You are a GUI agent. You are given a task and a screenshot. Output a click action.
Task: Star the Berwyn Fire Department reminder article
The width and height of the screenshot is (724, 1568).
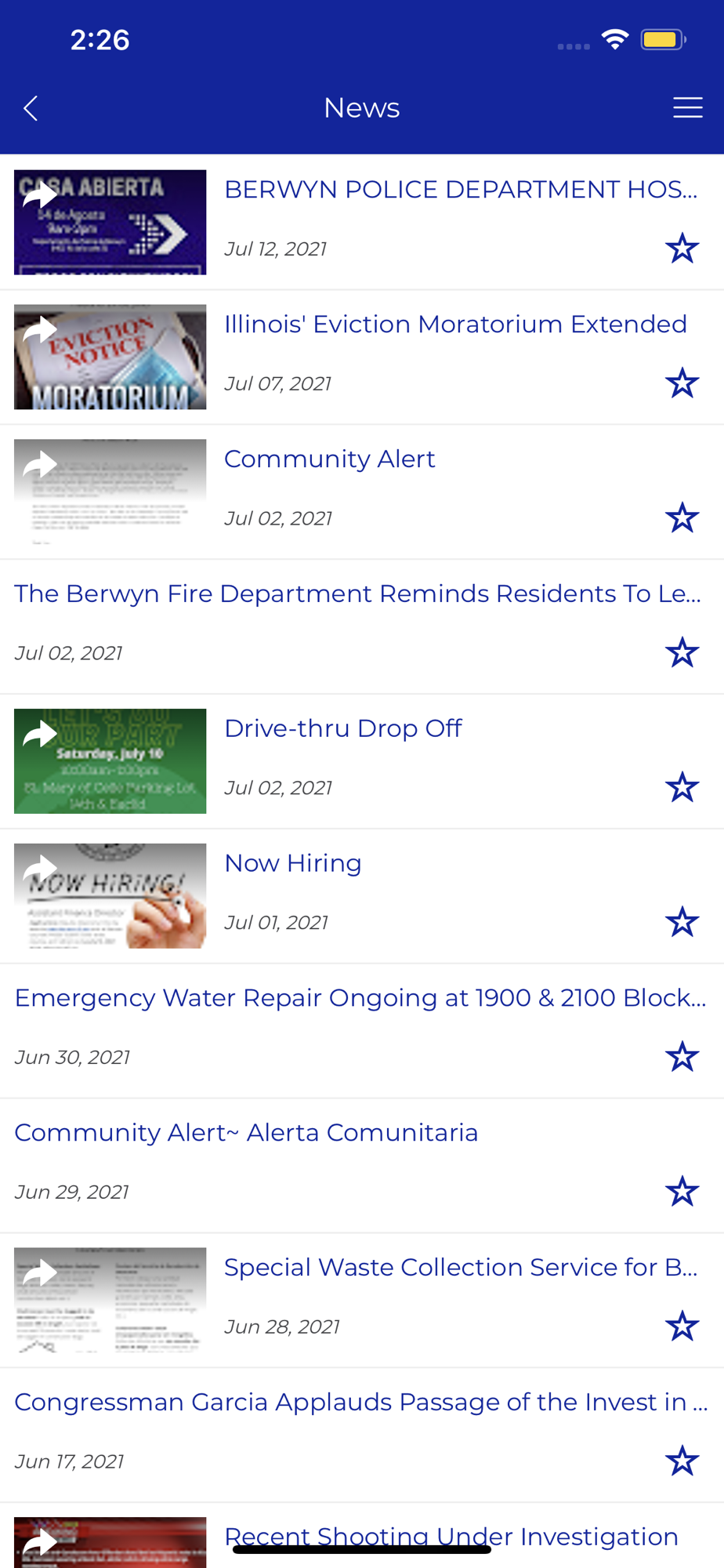click(682, 653)
